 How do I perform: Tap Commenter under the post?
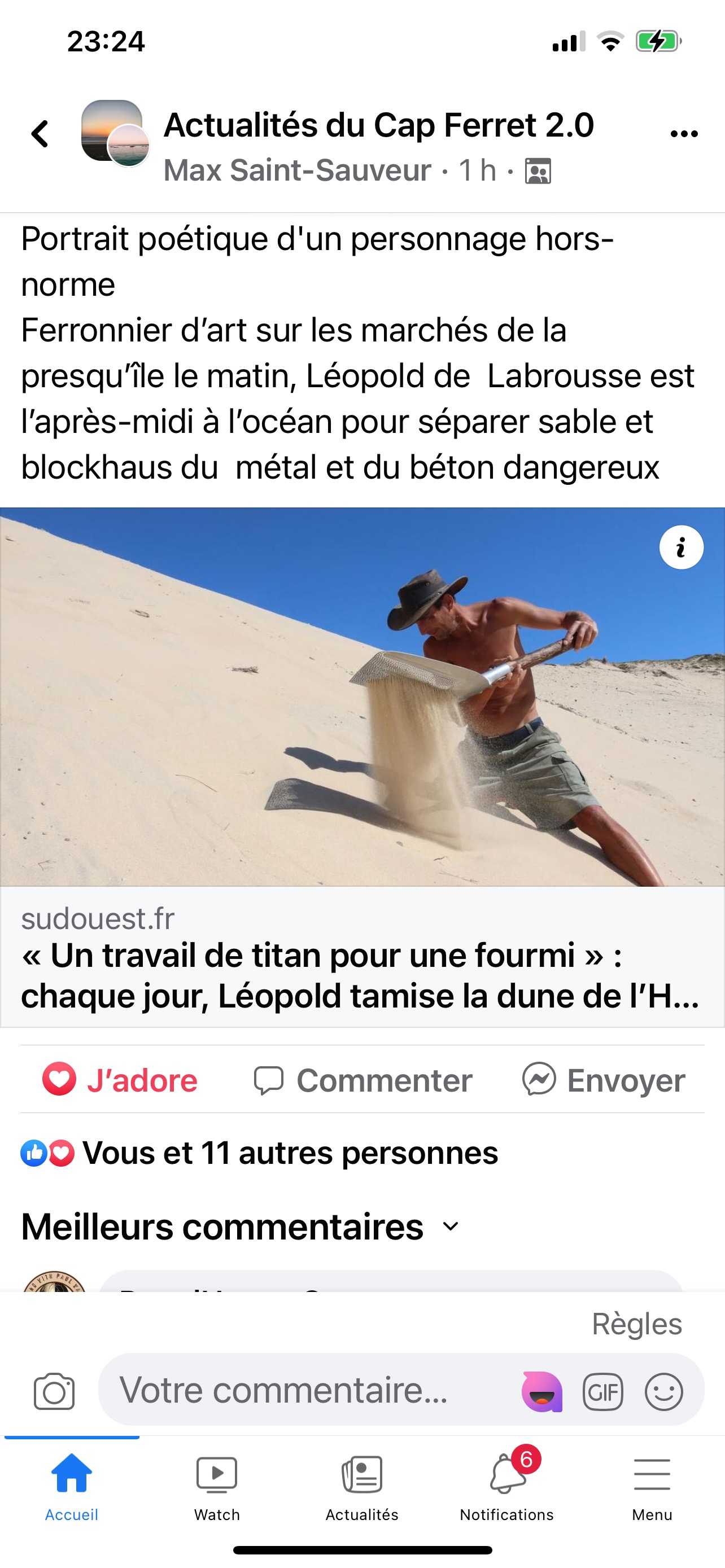tap(363, 1080)
